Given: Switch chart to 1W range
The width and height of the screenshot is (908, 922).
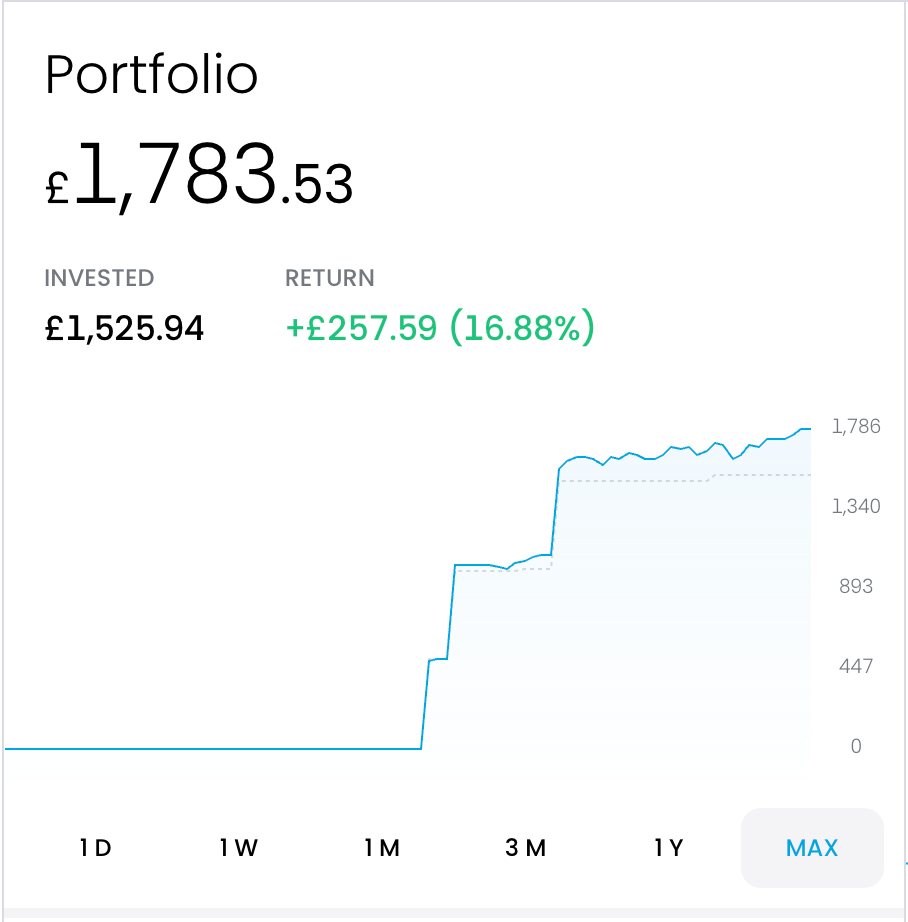Looking at the screenshot, I should coord(239,848).
